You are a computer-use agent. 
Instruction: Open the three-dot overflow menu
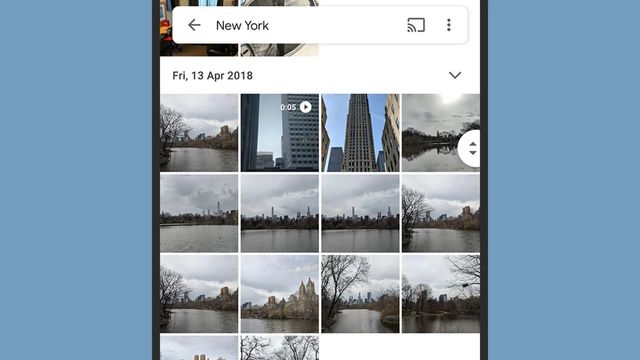pyautogui.click(x=449, y=25)
